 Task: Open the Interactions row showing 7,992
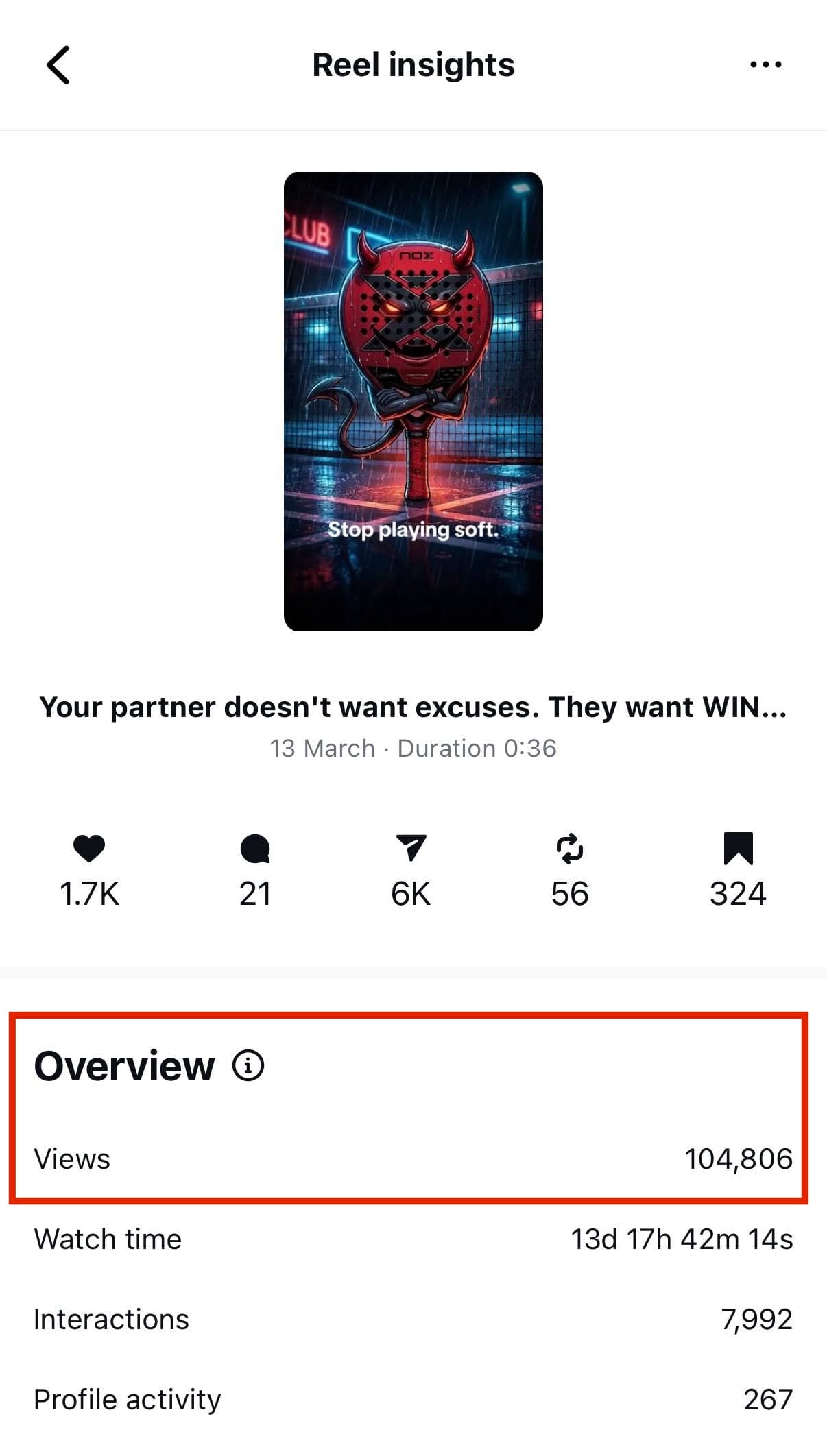click(x=413, y=1318)
